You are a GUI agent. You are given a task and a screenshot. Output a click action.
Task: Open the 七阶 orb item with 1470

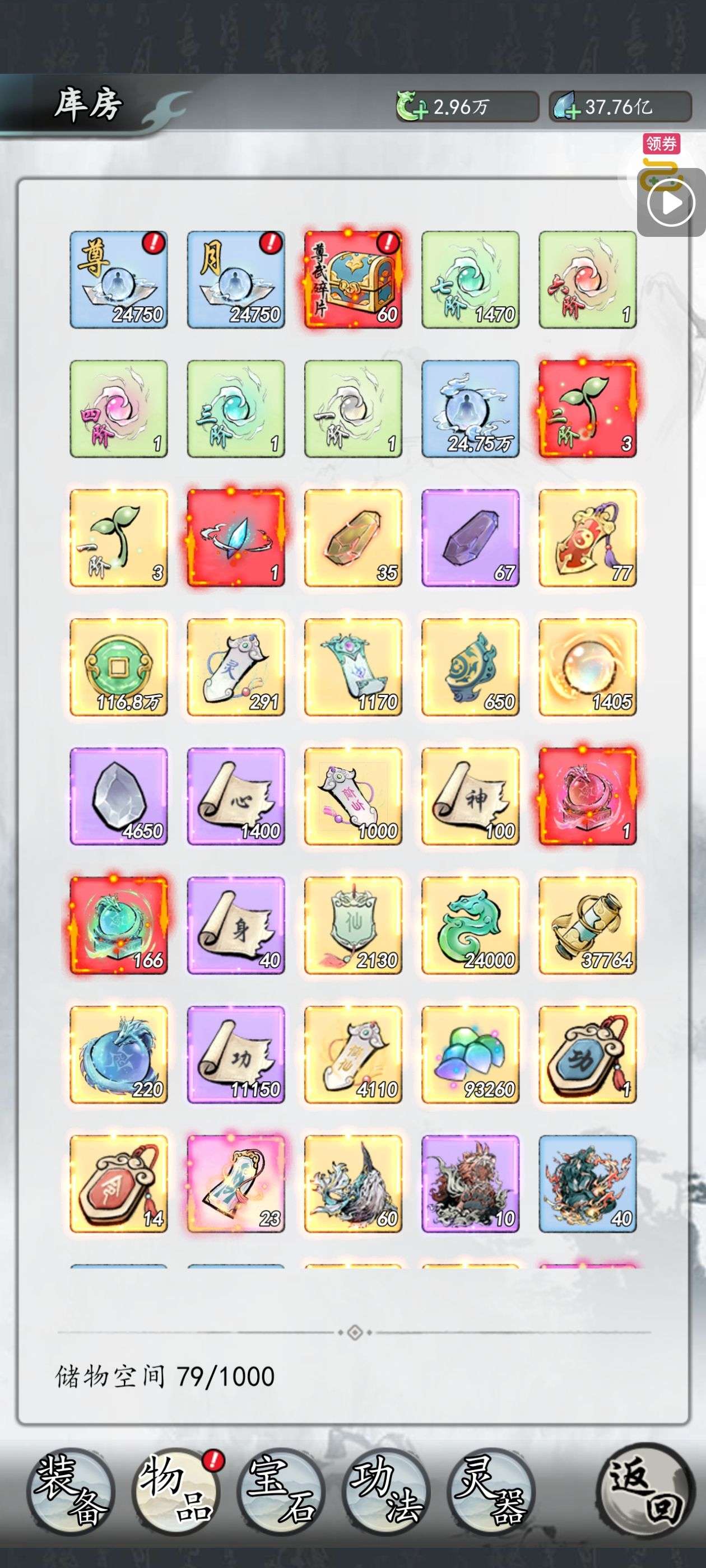click(470, 280)
